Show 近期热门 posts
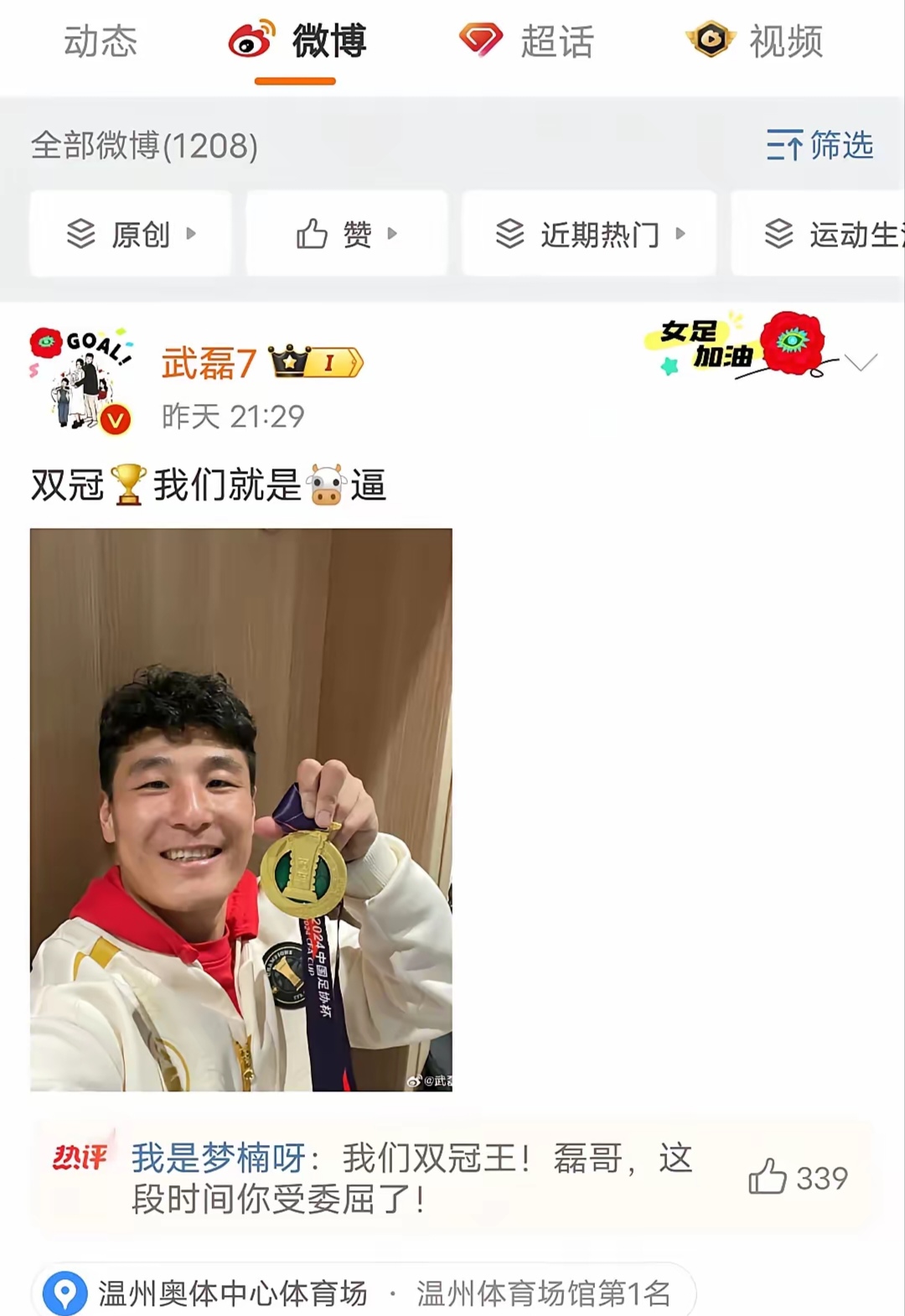The image size is (905, 1316). [589, 234]
